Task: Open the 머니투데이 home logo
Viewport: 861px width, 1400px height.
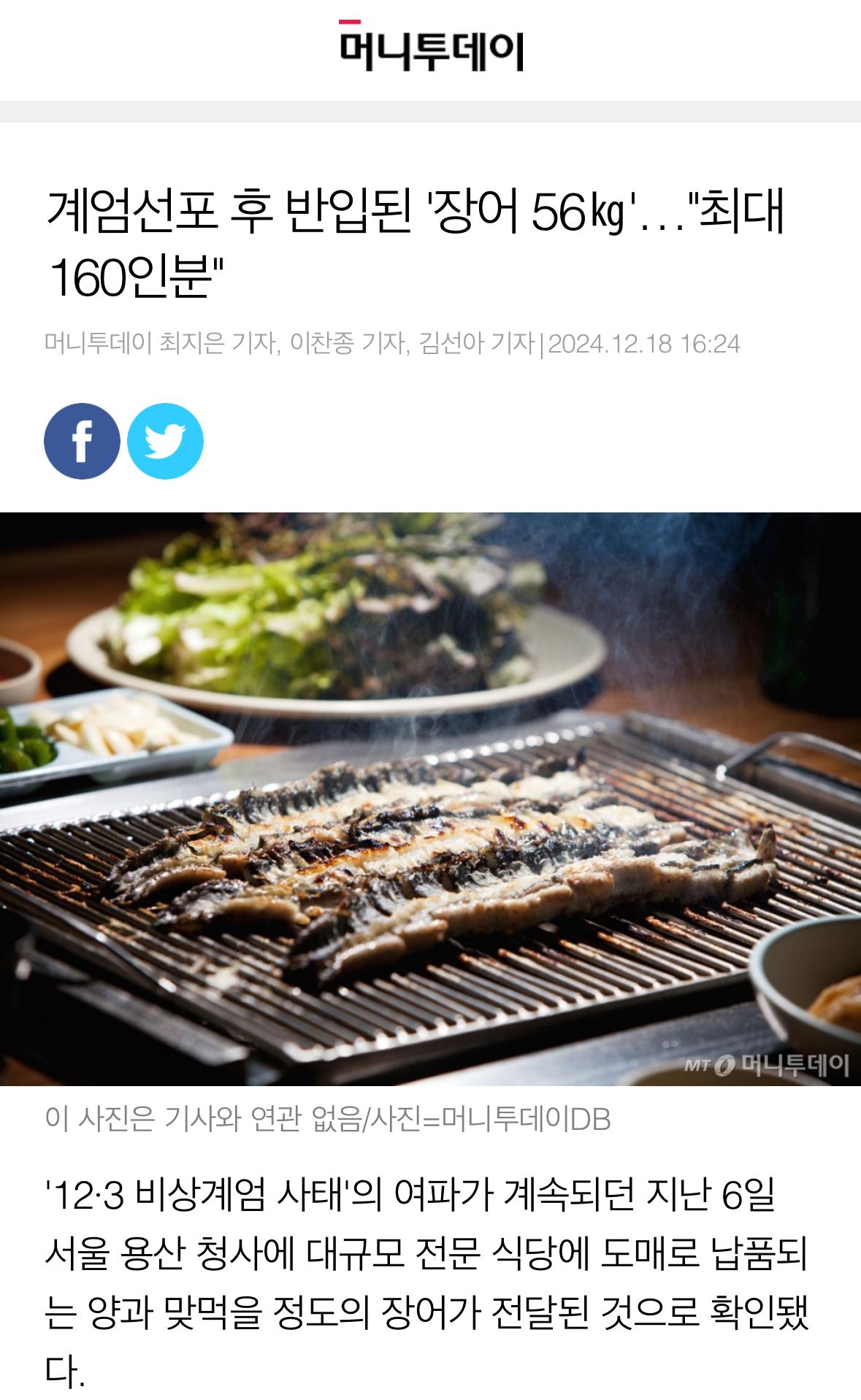Action: pos(431,48)
